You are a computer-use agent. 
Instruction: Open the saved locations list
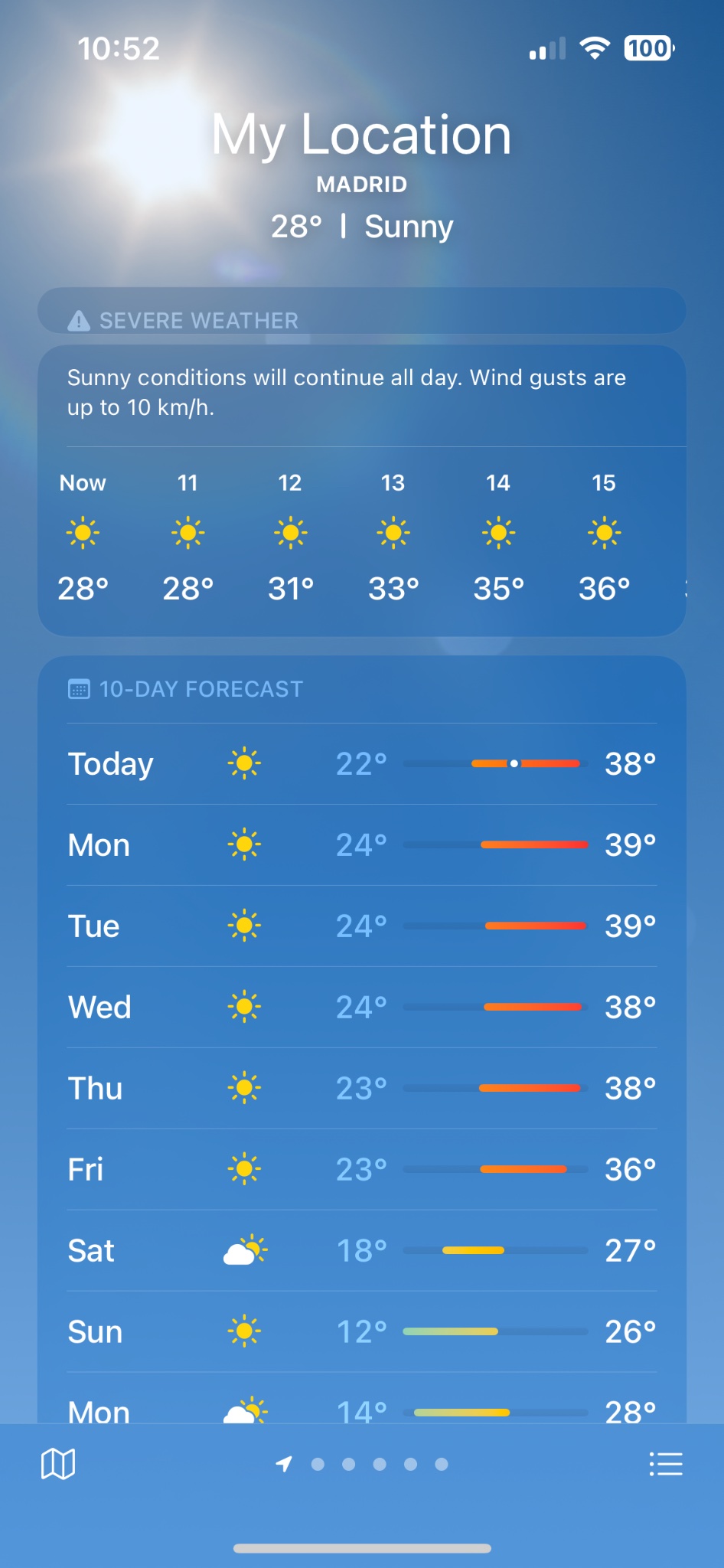pyautogui.click(x=665, y=1464)
